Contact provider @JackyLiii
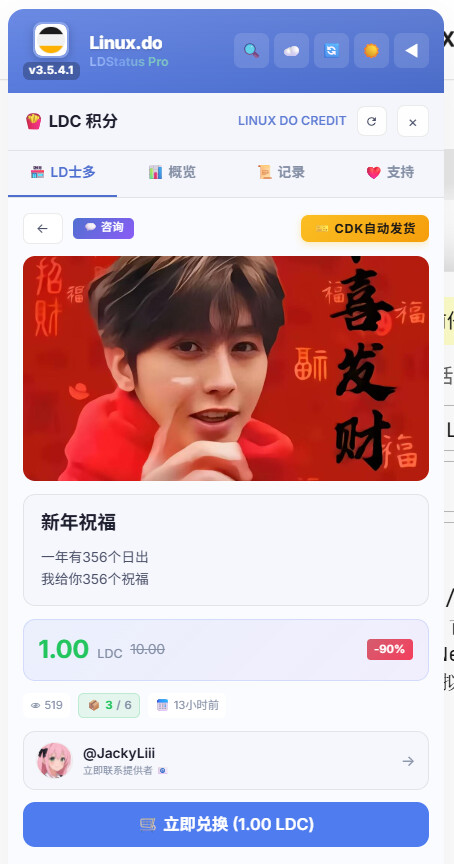454x864 pixels. point(226,760)
